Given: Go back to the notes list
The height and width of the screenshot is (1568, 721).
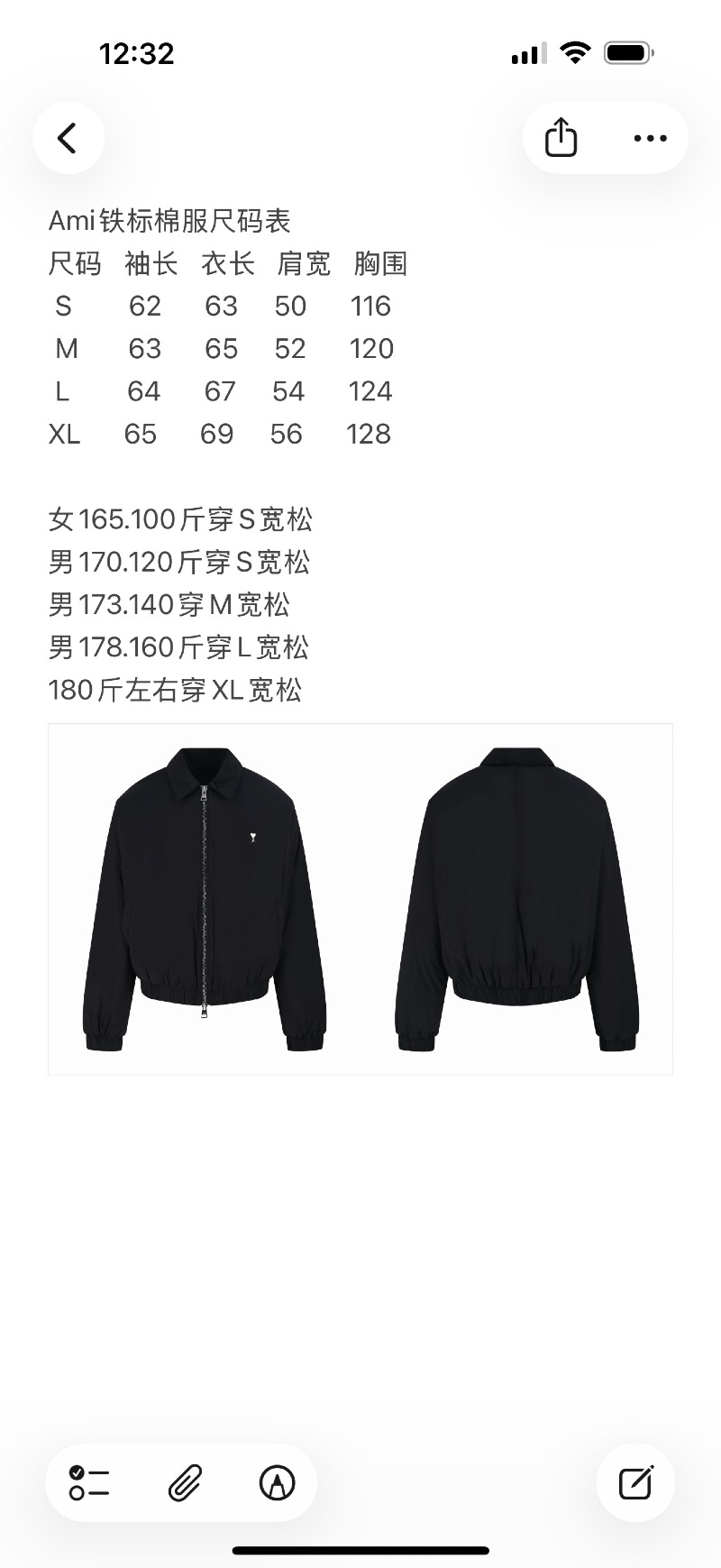Looking at the screenshot, I should coord(68,138).
